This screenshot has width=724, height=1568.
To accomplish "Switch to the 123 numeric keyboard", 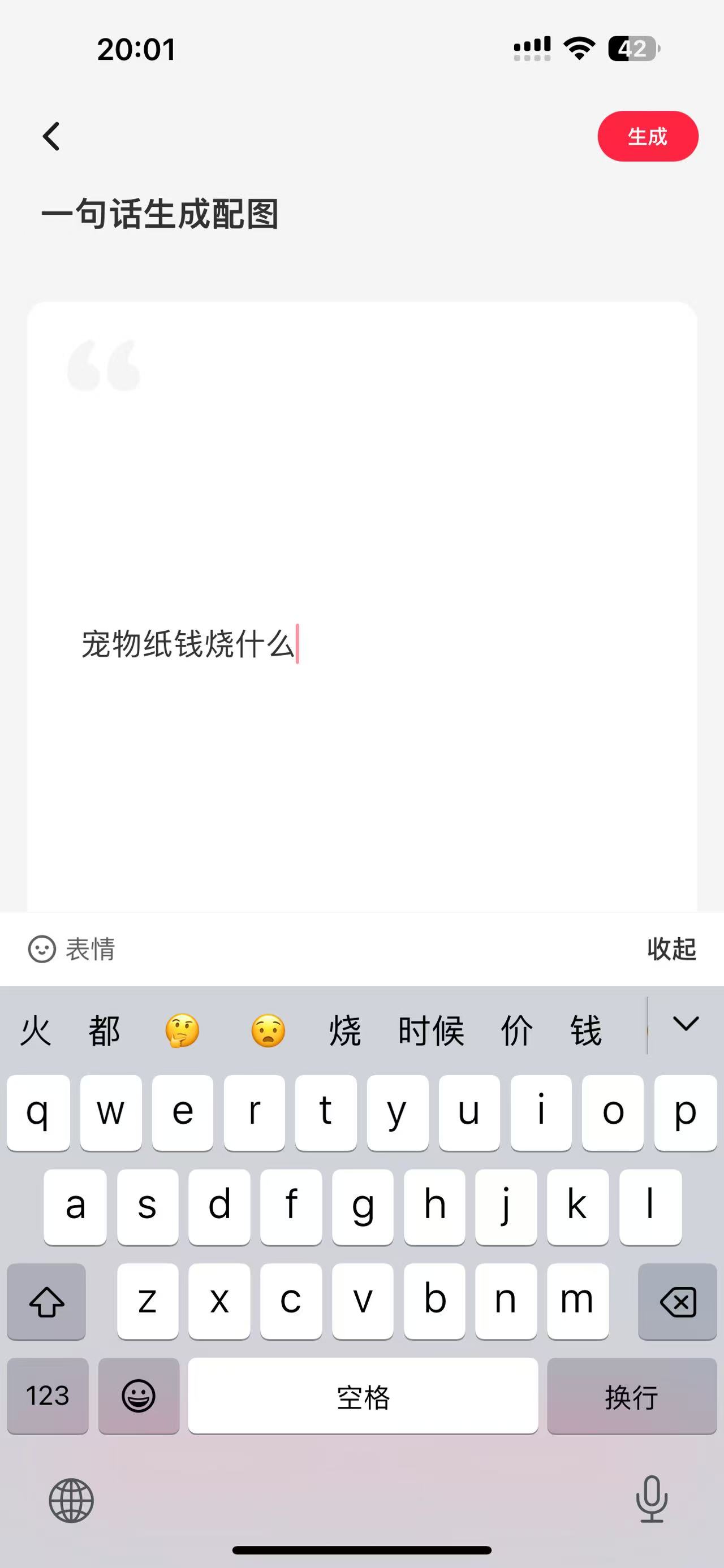I will [x=48, y=1396].
